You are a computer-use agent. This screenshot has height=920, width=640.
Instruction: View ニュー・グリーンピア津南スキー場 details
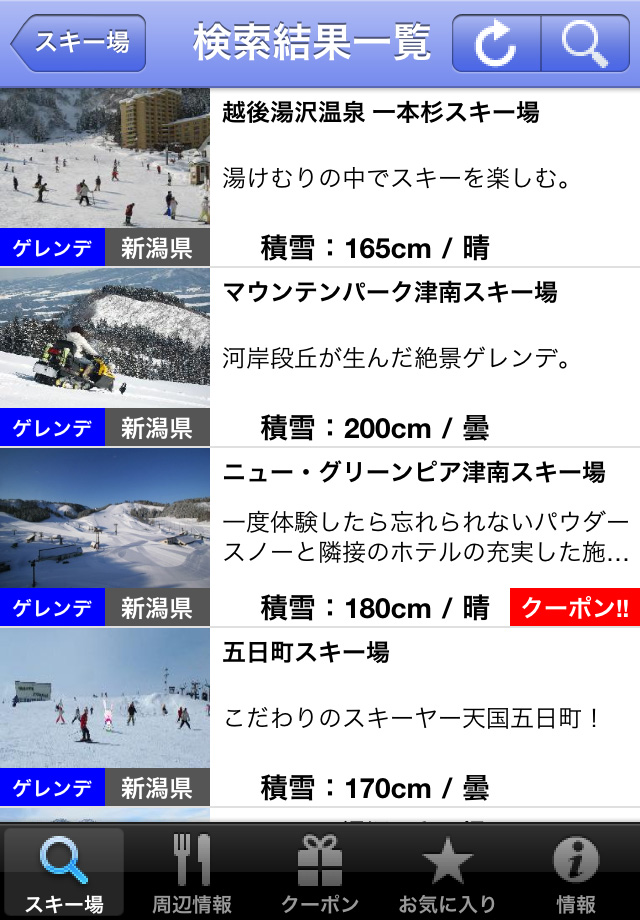click(x=413, y=472)
